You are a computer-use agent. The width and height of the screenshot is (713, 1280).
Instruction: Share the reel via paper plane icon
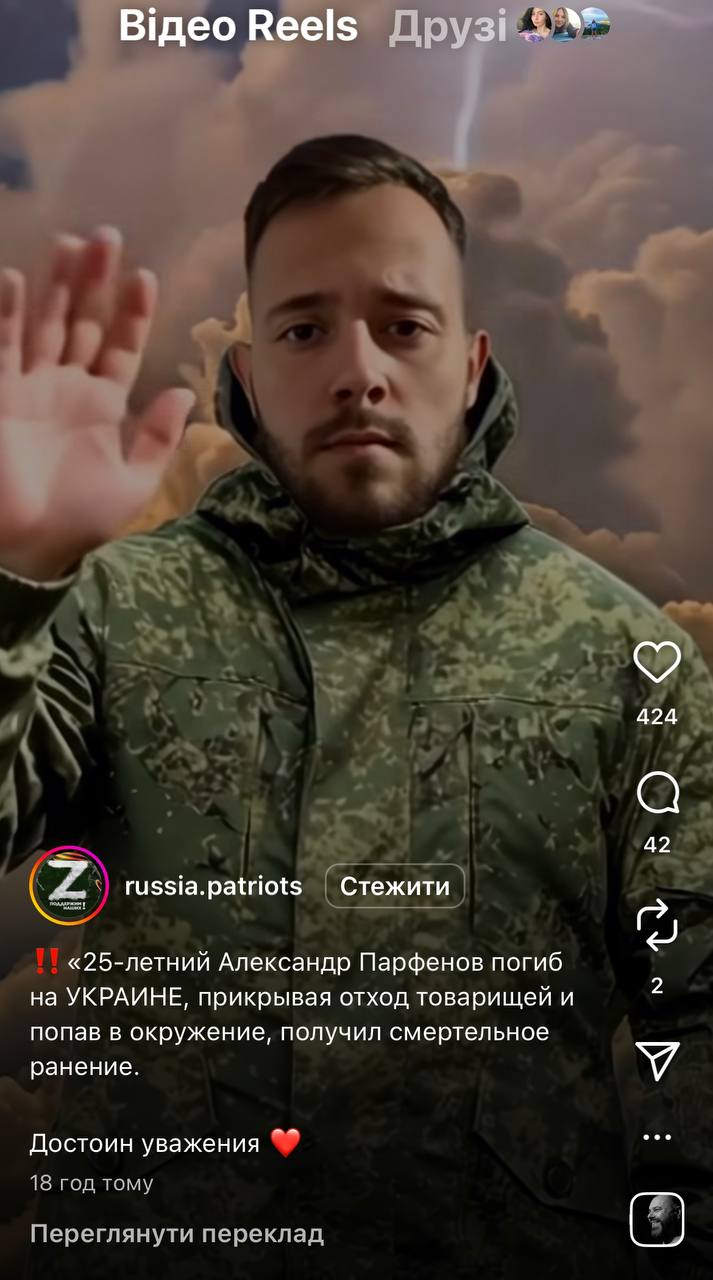click(657, 1060)
